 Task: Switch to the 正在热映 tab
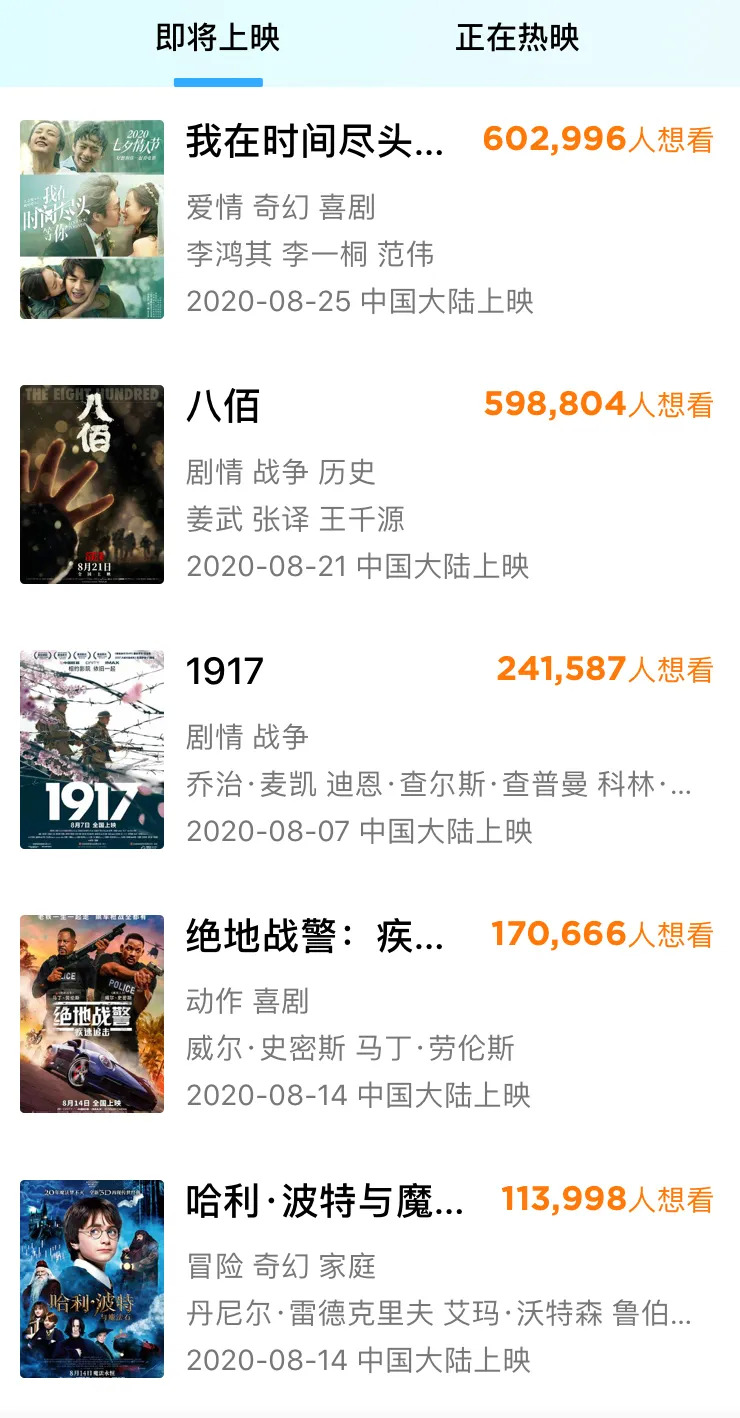click(x=517, y=39)
